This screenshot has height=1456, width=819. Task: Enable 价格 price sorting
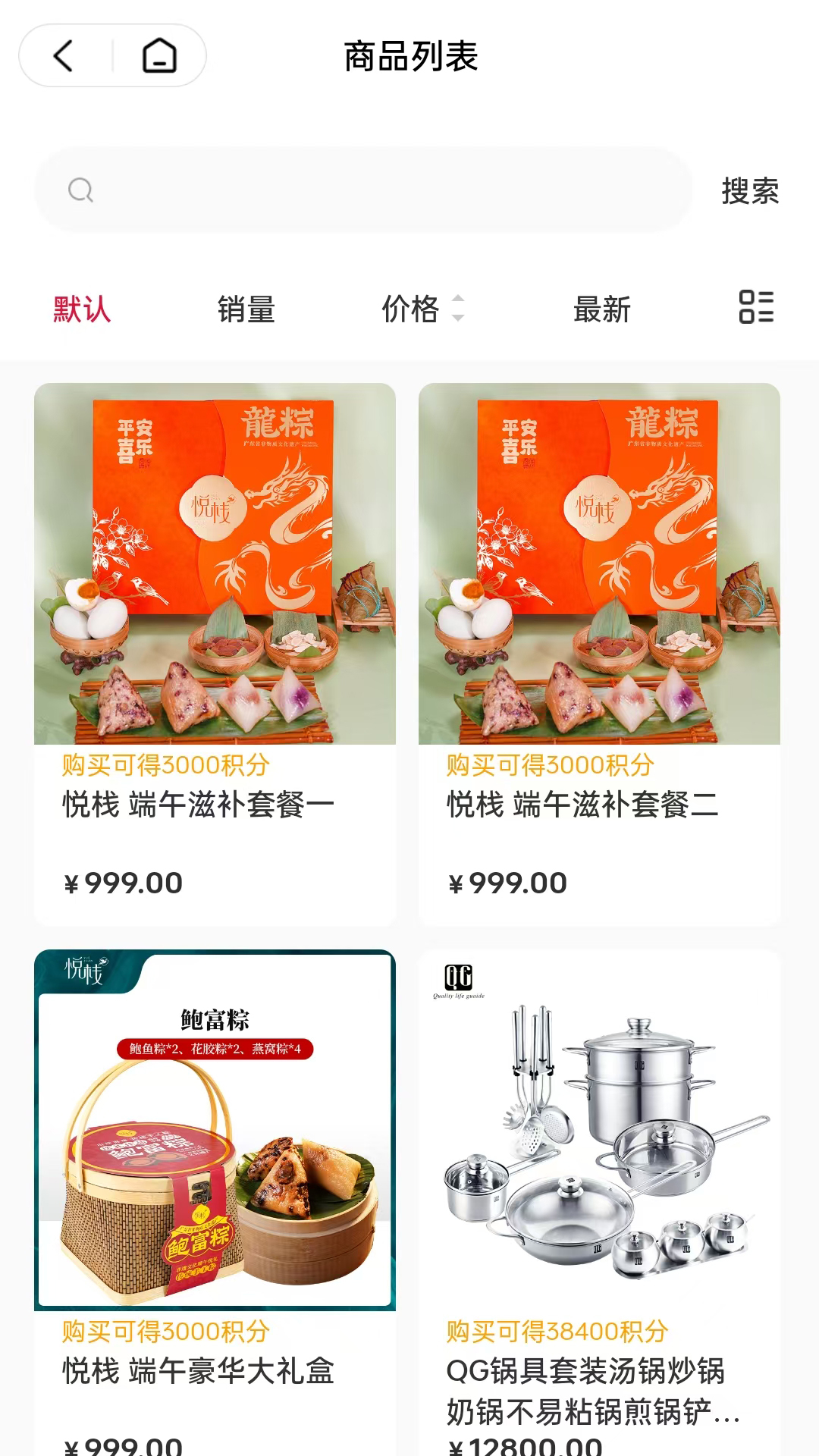tap(413, 309)
